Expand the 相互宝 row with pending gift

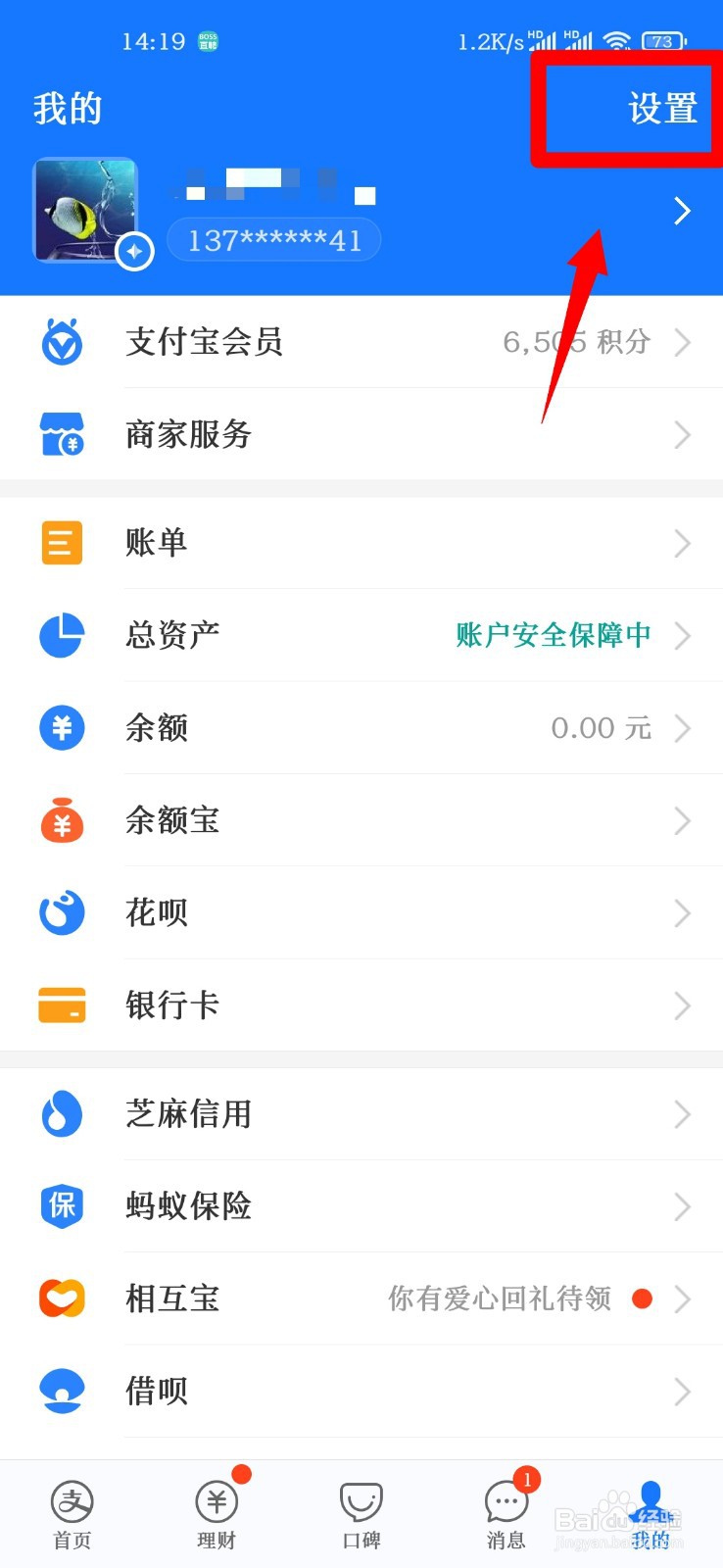[x=683, y=1298]
